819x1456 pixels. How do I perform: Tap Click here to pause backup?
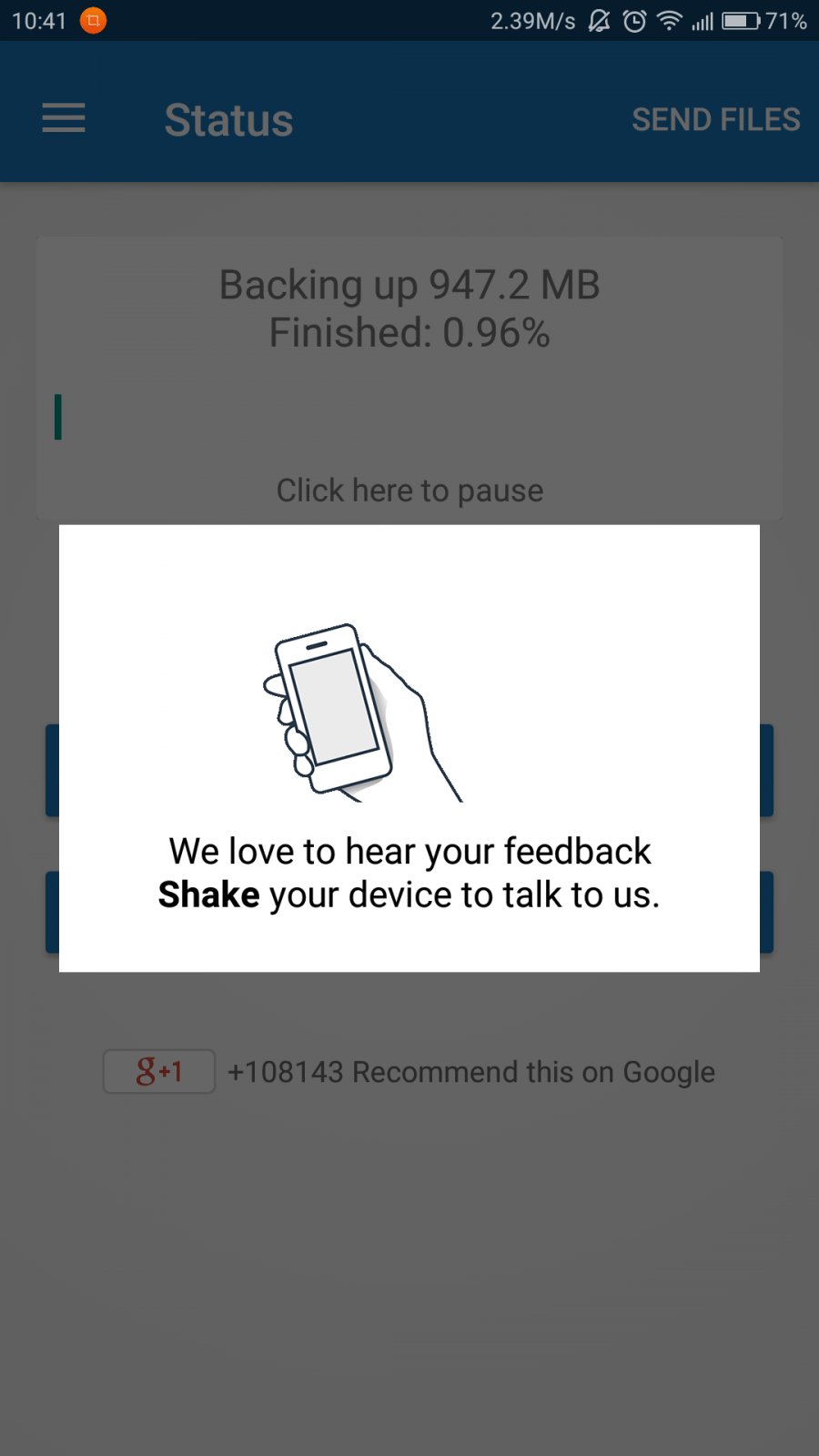point(409,490)
